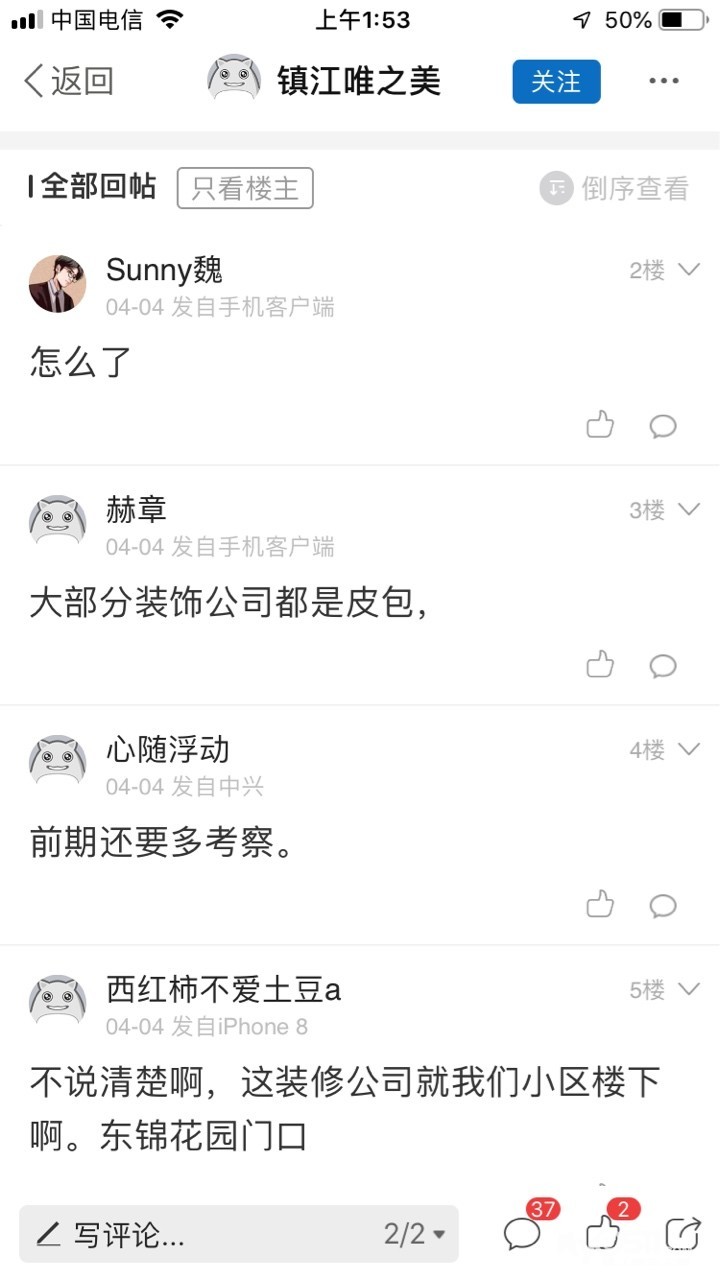Like 心随浮动's reply on 4楼
The width and height of the screenshot is (720, 1280).
click(600, 904)
